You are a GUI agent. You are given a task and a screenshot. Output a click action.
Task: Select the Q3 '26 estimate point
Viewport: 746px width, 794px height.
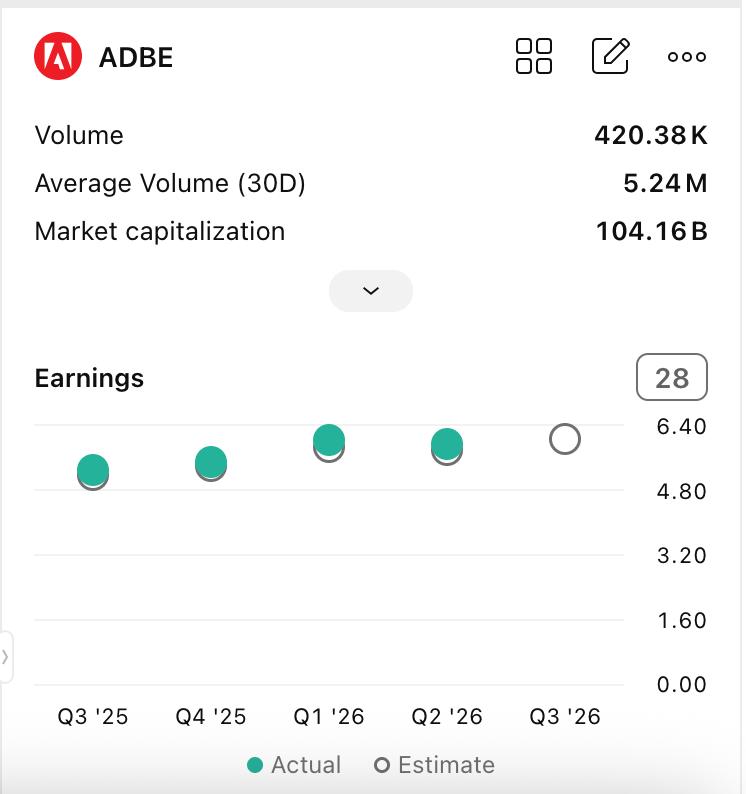tap(565, 439)
